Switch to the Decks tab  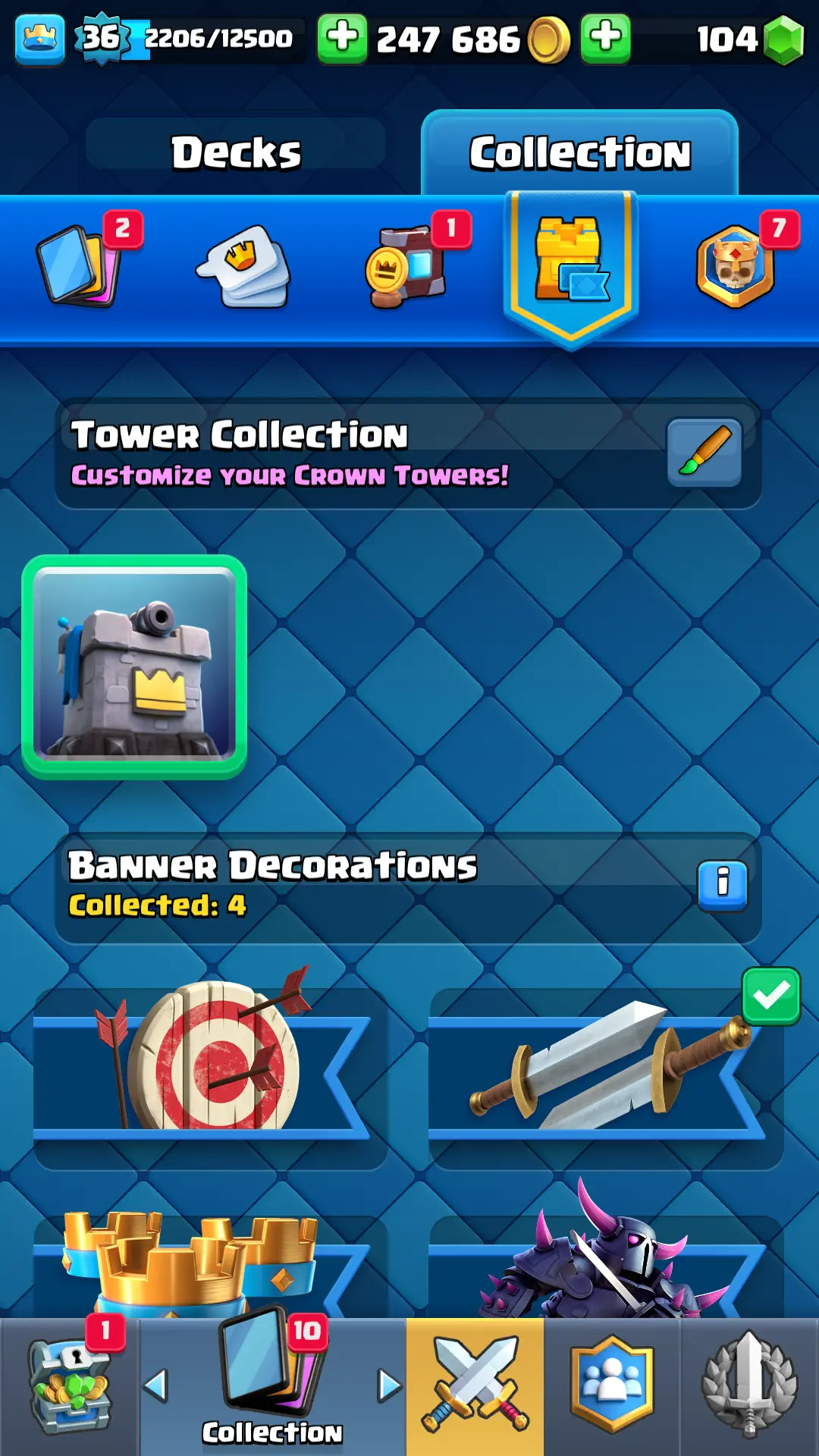point(235,152)
